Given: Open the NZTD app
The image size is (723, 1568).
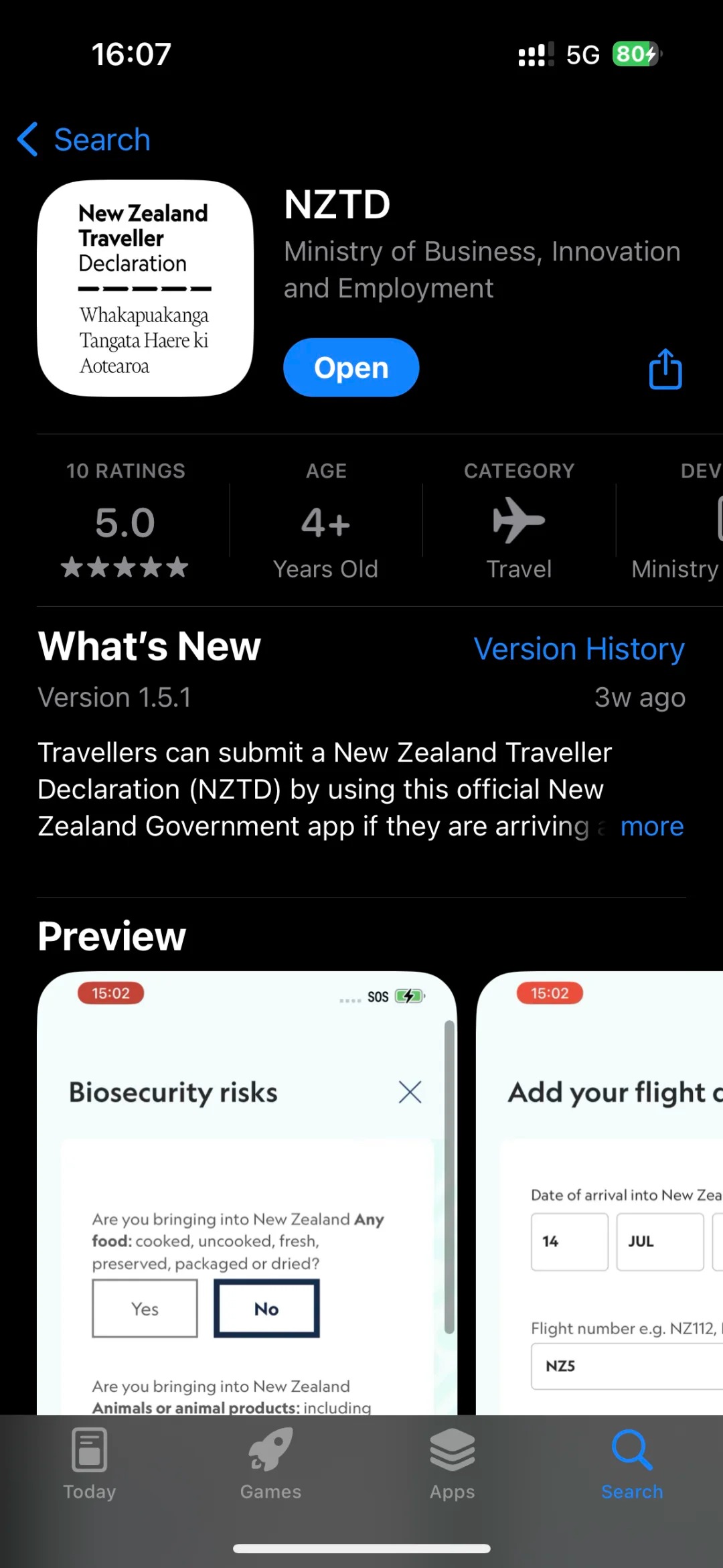Looking at the screenshot, I should (x=351, y=368).
